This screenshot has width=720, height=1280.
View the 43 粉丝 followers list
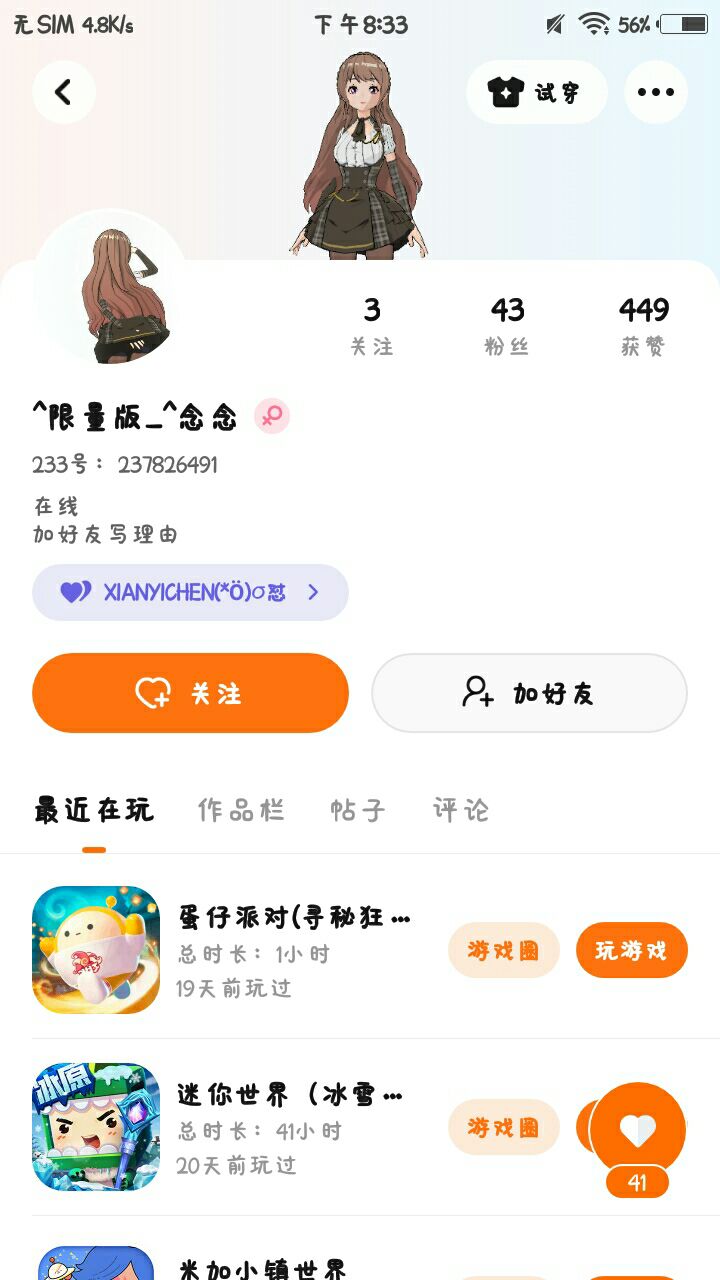click(x=507, y=326)
